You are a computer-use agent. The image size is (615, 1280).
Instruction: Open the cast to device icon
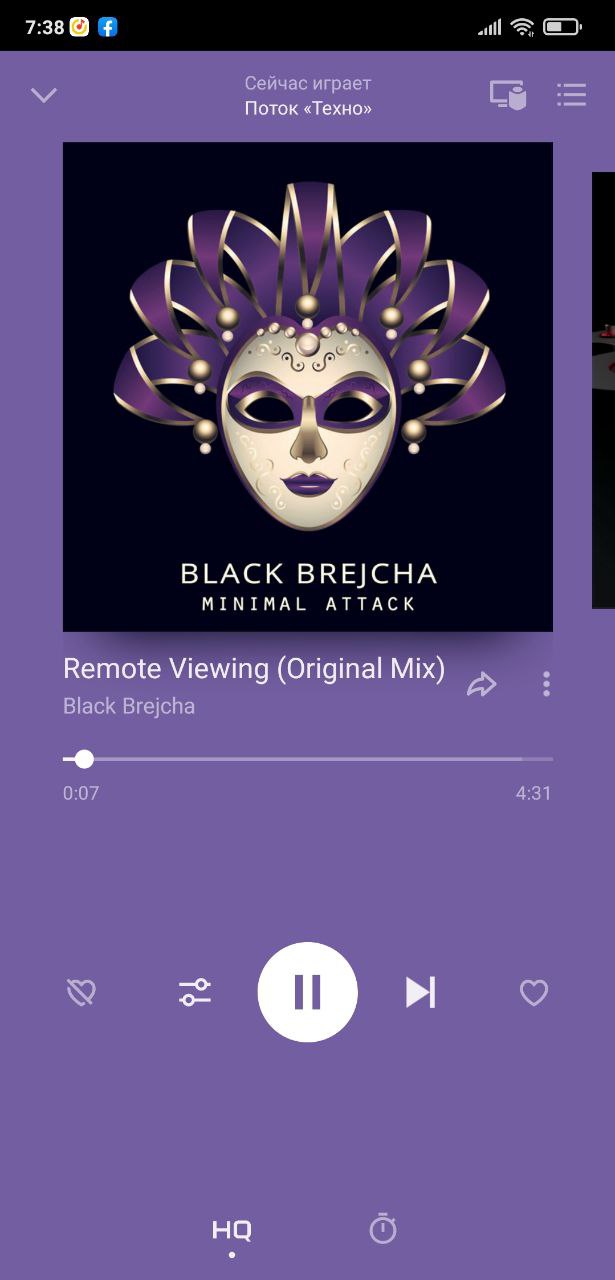tap(508, 95)
